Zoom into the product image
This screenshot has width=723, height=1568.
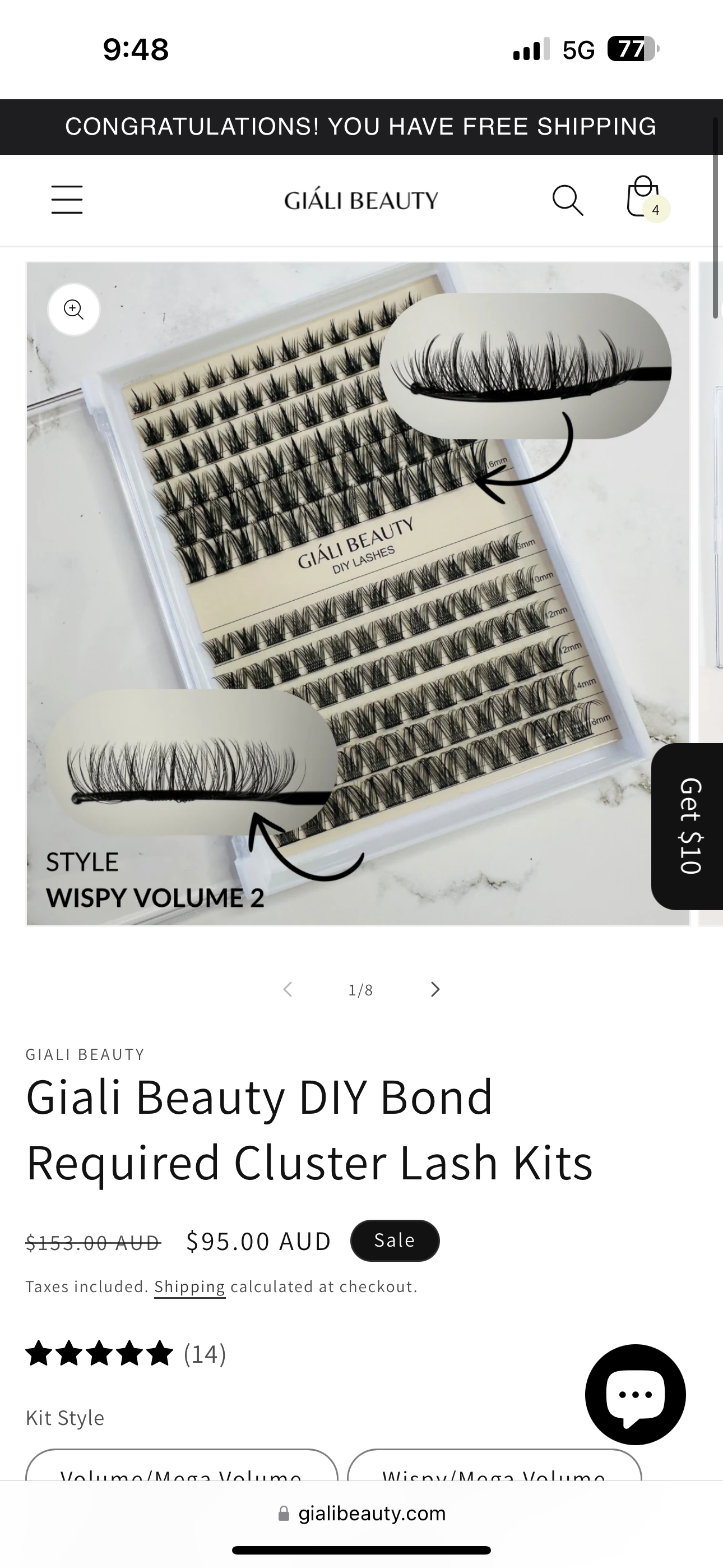[x=73, y=309]
